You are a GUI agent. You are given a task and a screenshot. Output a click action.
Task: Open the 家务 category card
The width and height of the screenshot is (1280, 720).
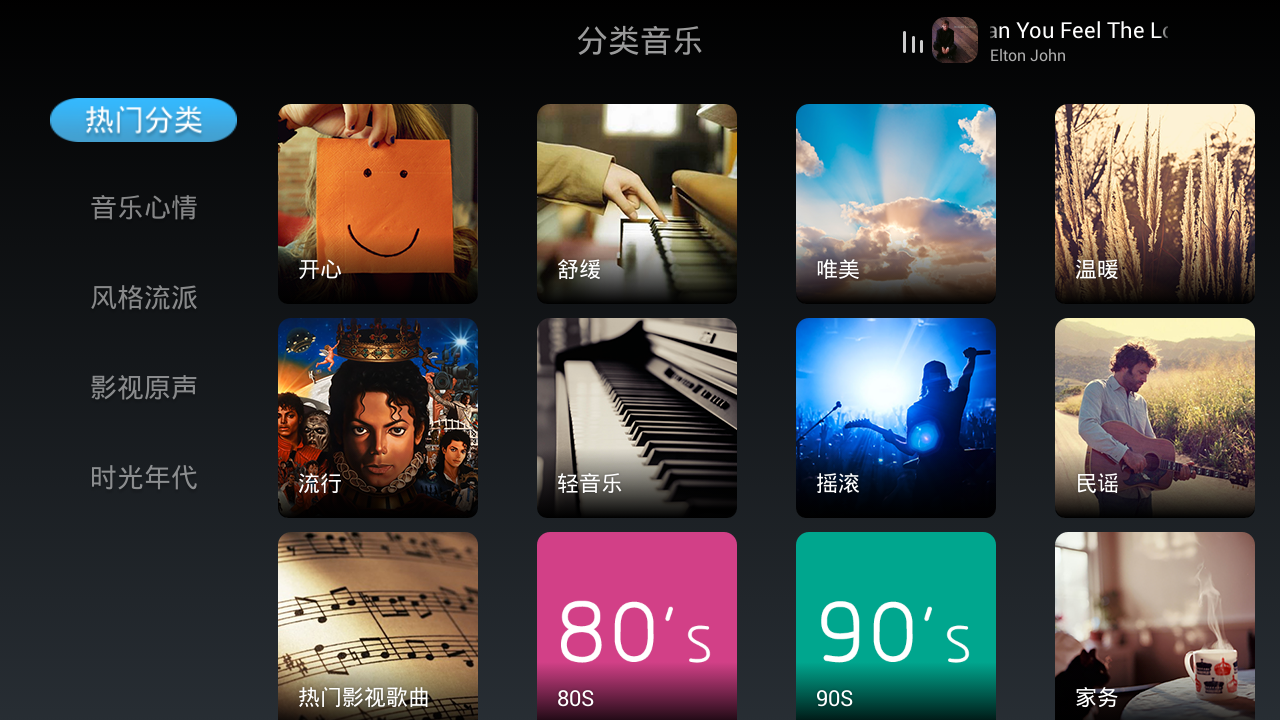(x=1155, y=626)
